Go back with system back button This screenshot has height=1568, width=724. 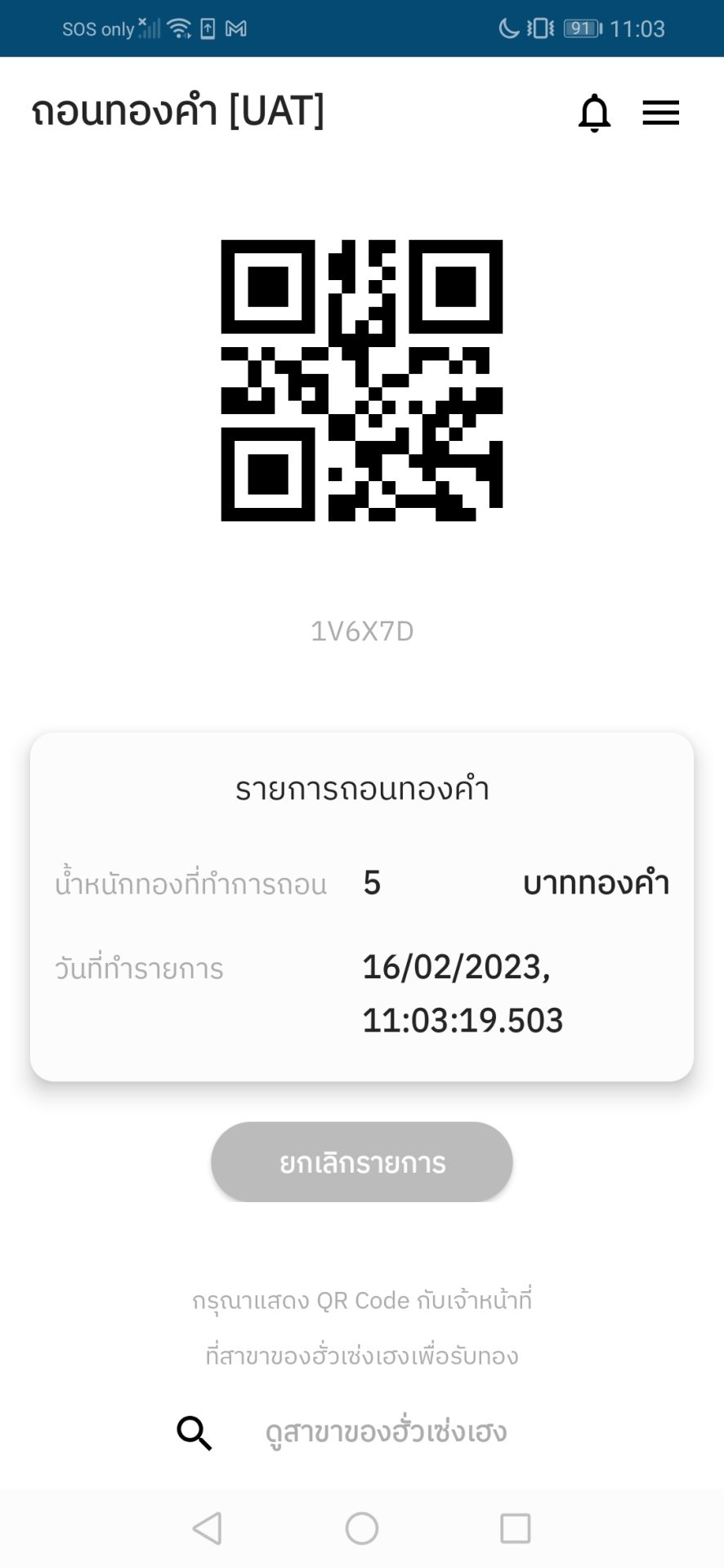pyautogui.click(x=208, y=1528)
